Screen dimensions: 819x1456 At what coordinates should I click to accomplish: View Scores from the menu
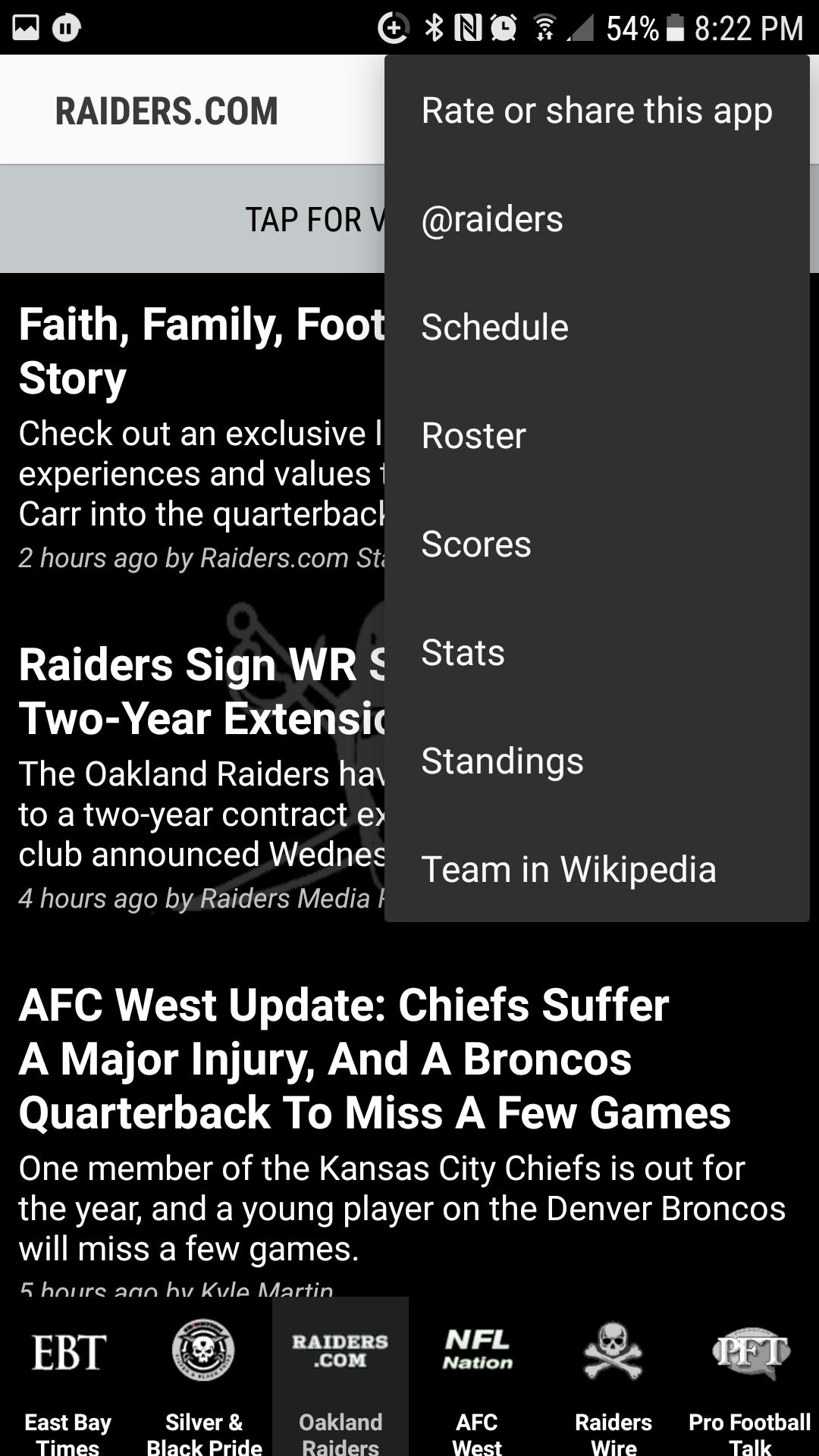click(475, 544)
